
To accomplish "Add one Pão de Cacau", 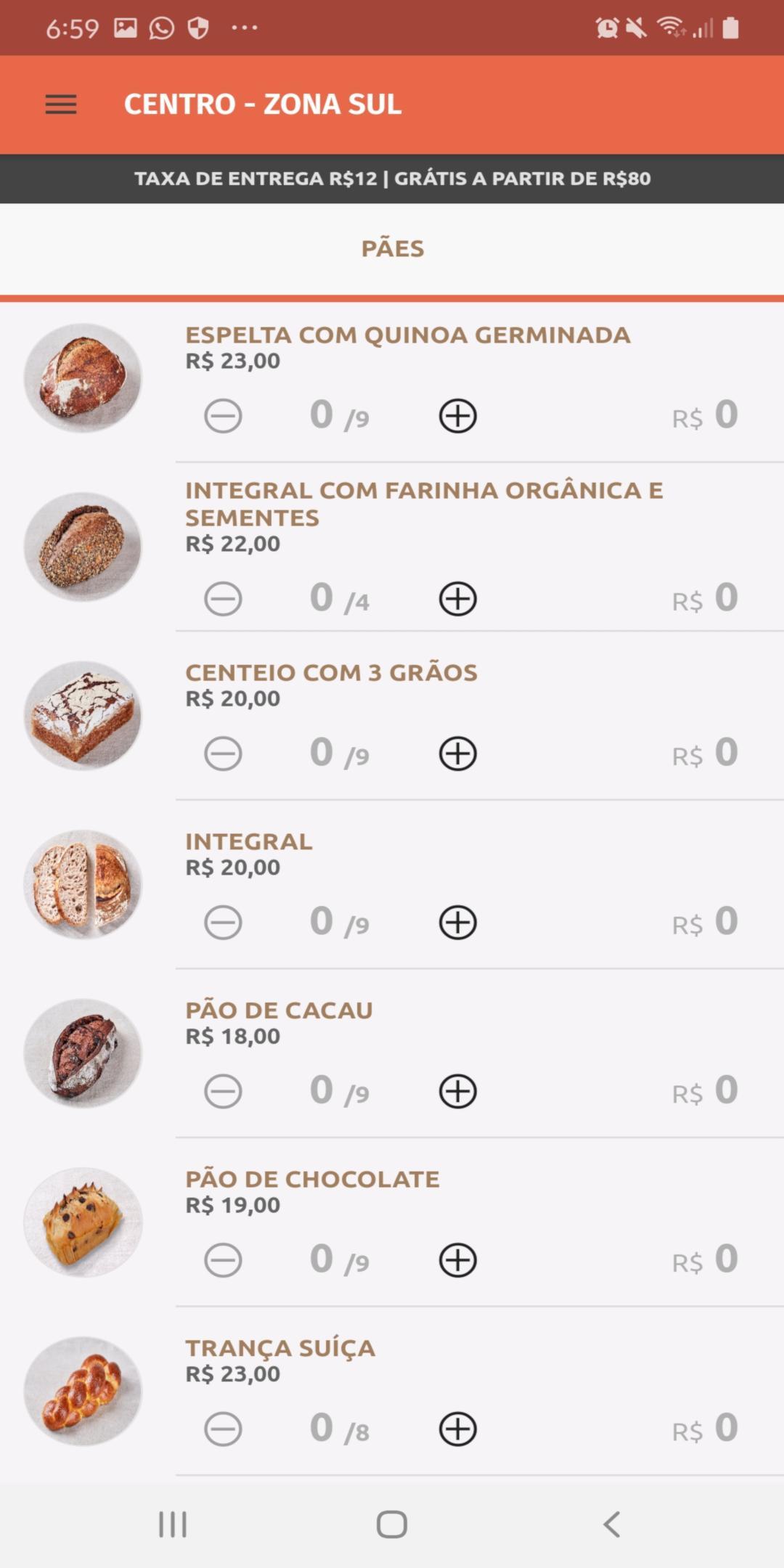I will point(458,1091).
